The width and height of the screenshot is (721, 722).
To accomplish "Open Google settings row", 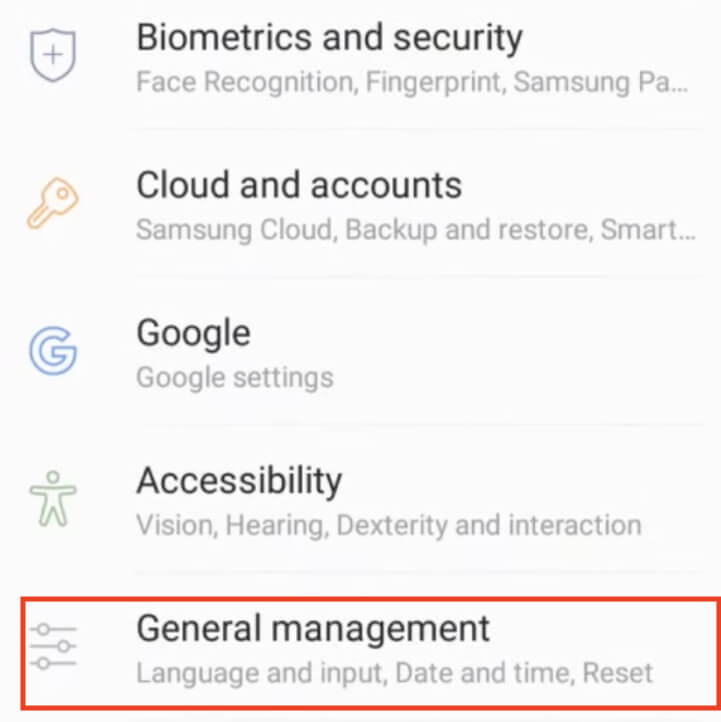I will (235, 352).
